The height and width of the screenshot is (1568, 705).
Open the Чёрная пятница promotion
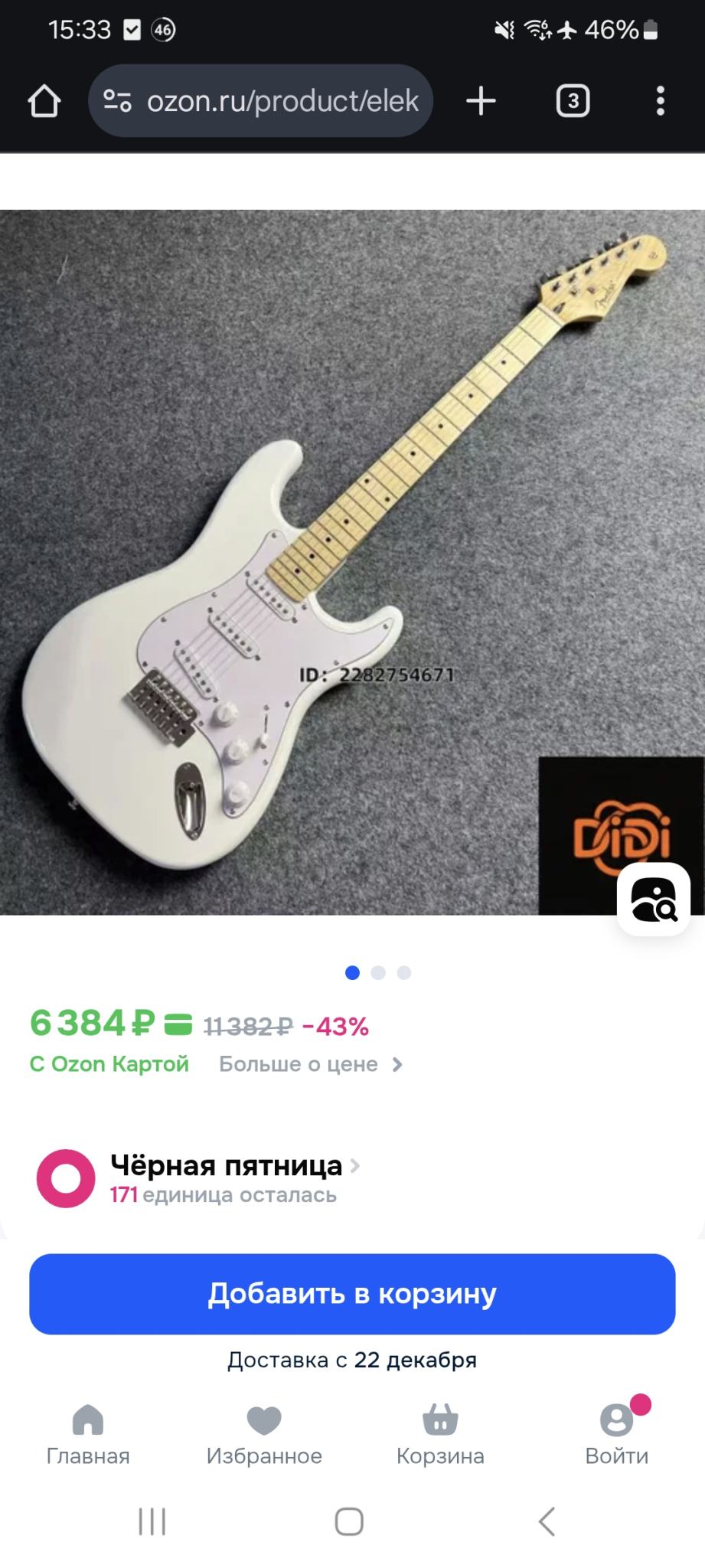pos(227,1166)
